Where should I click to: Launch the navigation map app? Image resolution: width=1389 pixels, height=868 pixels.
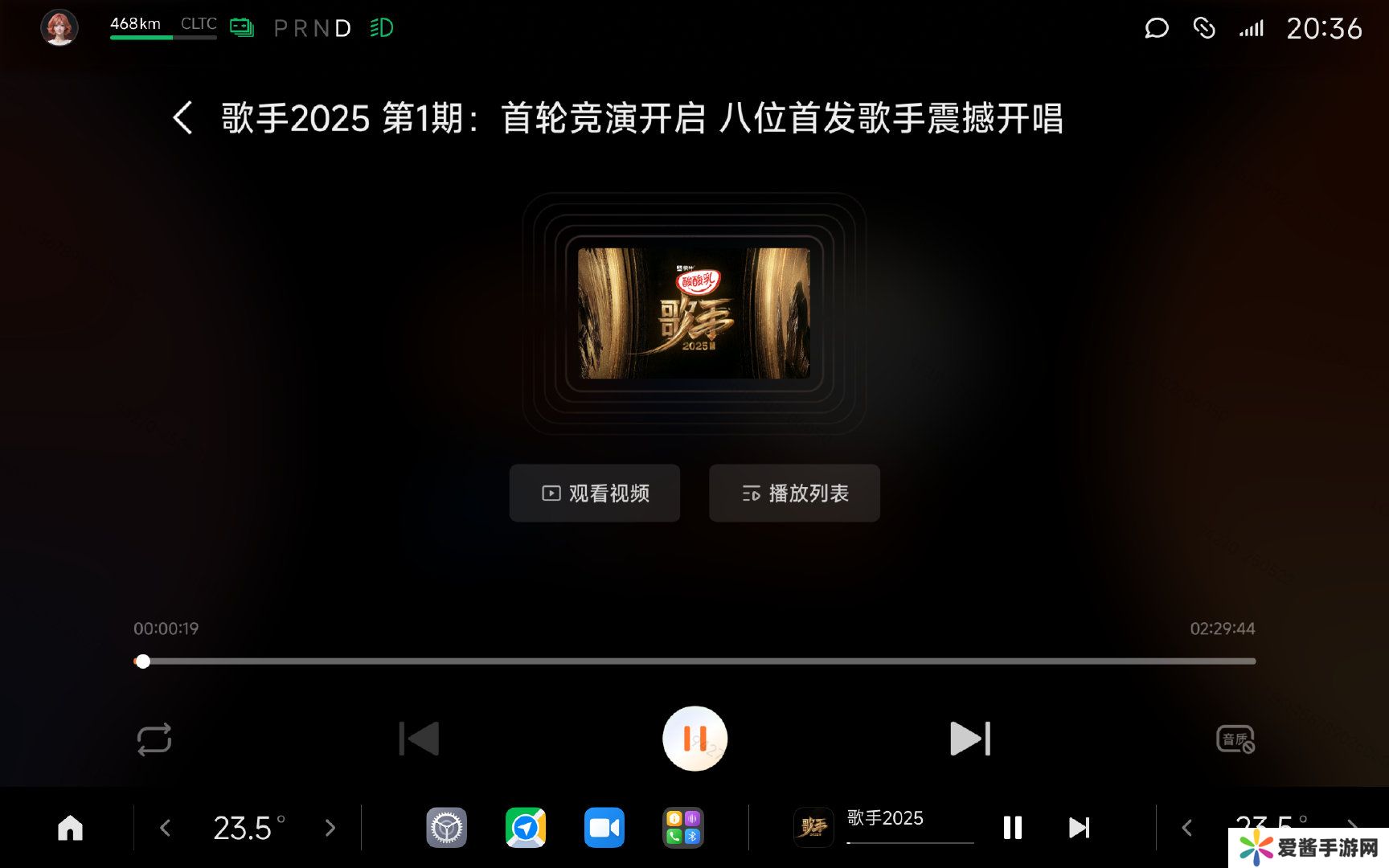526,827
